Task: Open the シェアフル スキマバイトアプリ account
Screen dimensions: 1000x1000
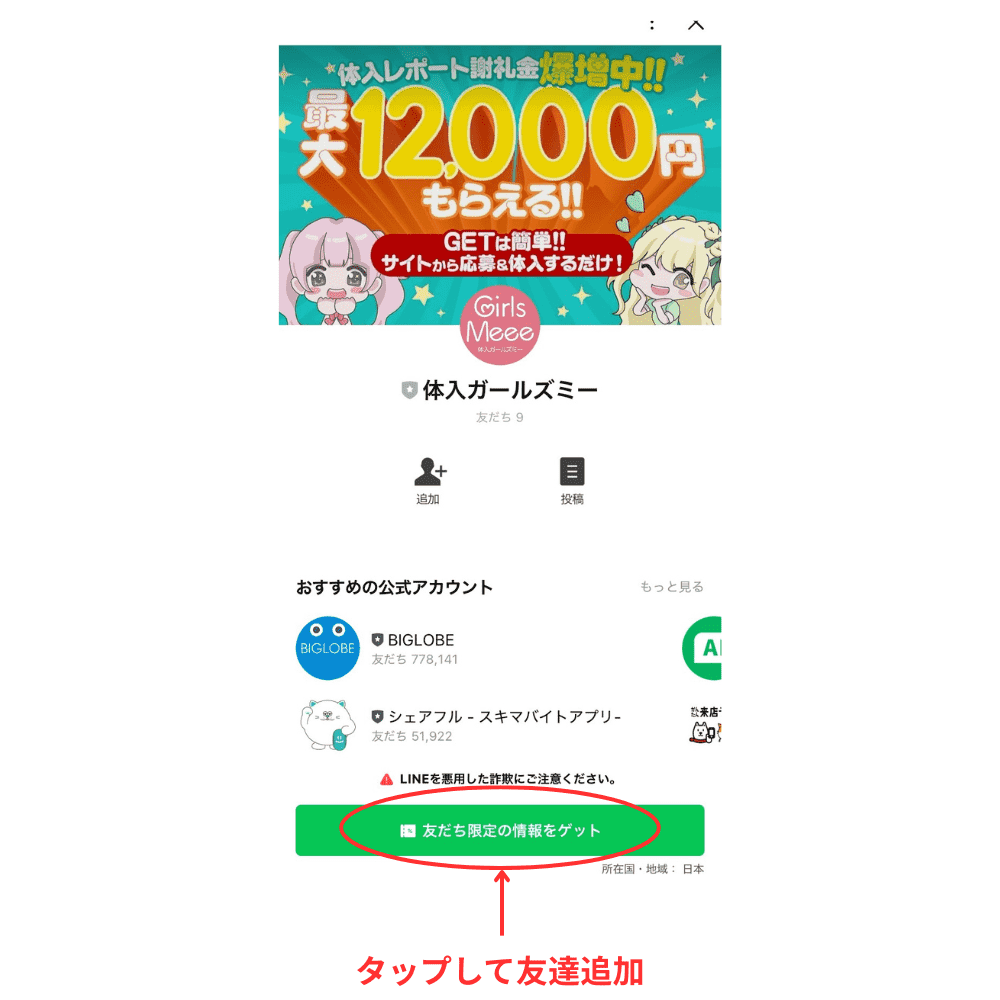Action: [496, 725]
